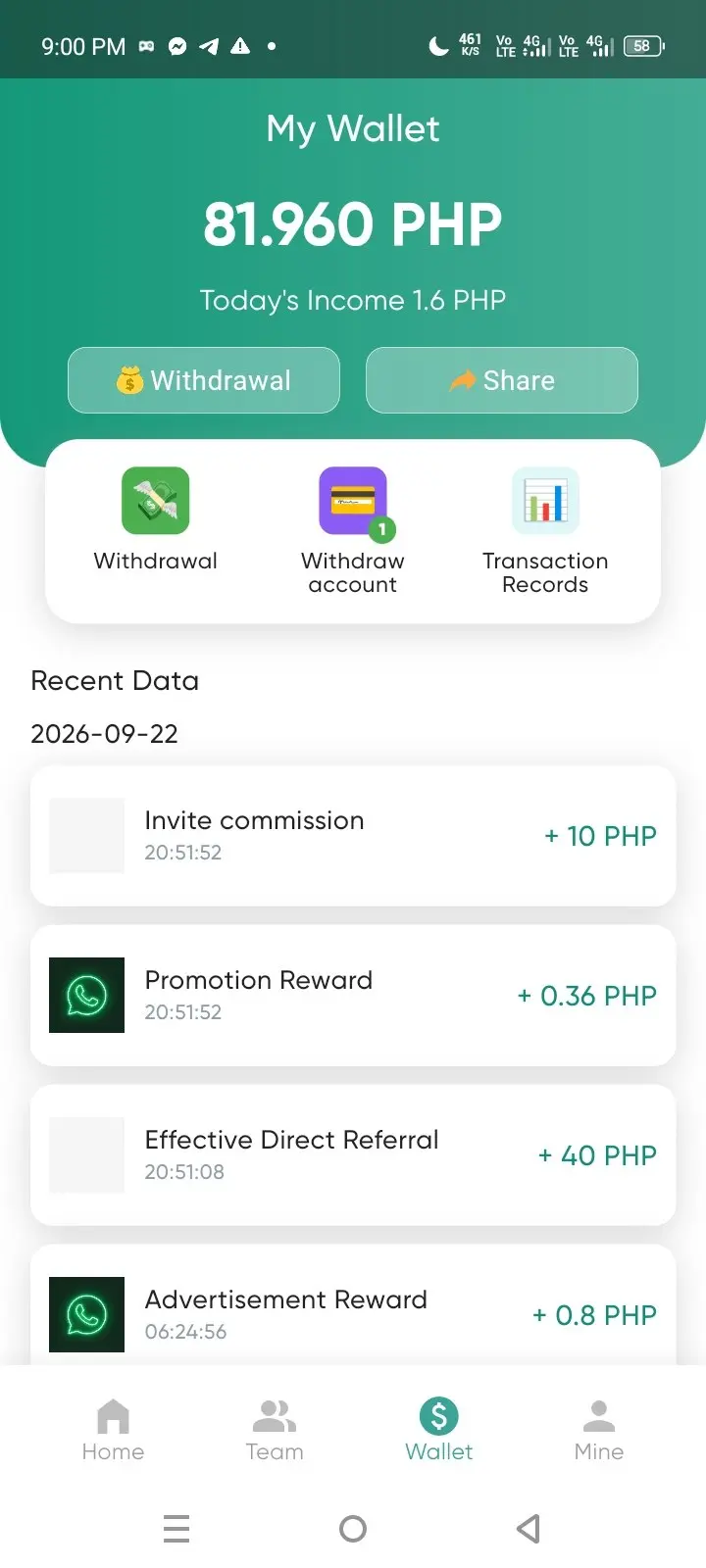This screenshot has height=1568, width=706.
Task: Open Withdraw account
Action: pyautogui.click(x=353, y=531)
